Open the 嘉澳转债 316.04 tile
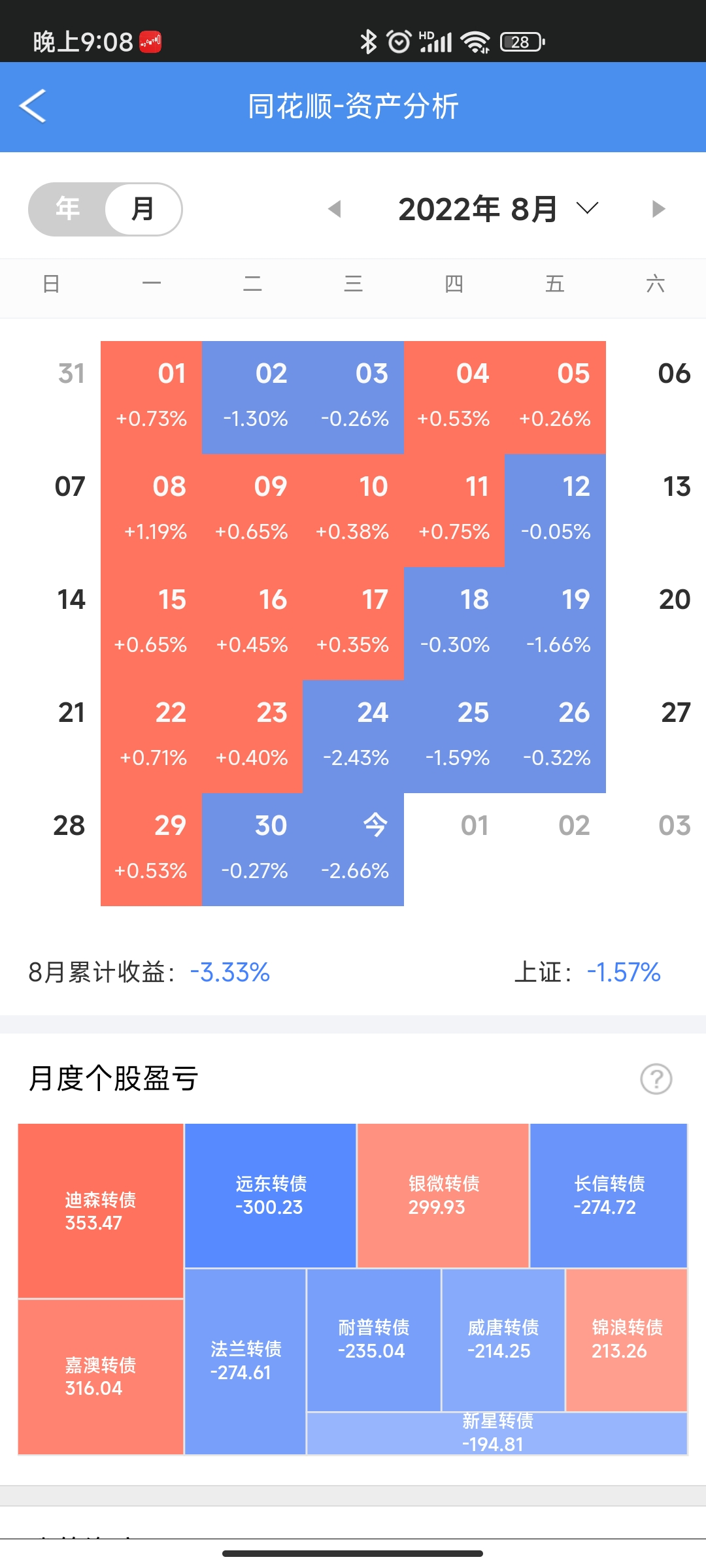The image size is (706, 1568). tap(101, 1376)
